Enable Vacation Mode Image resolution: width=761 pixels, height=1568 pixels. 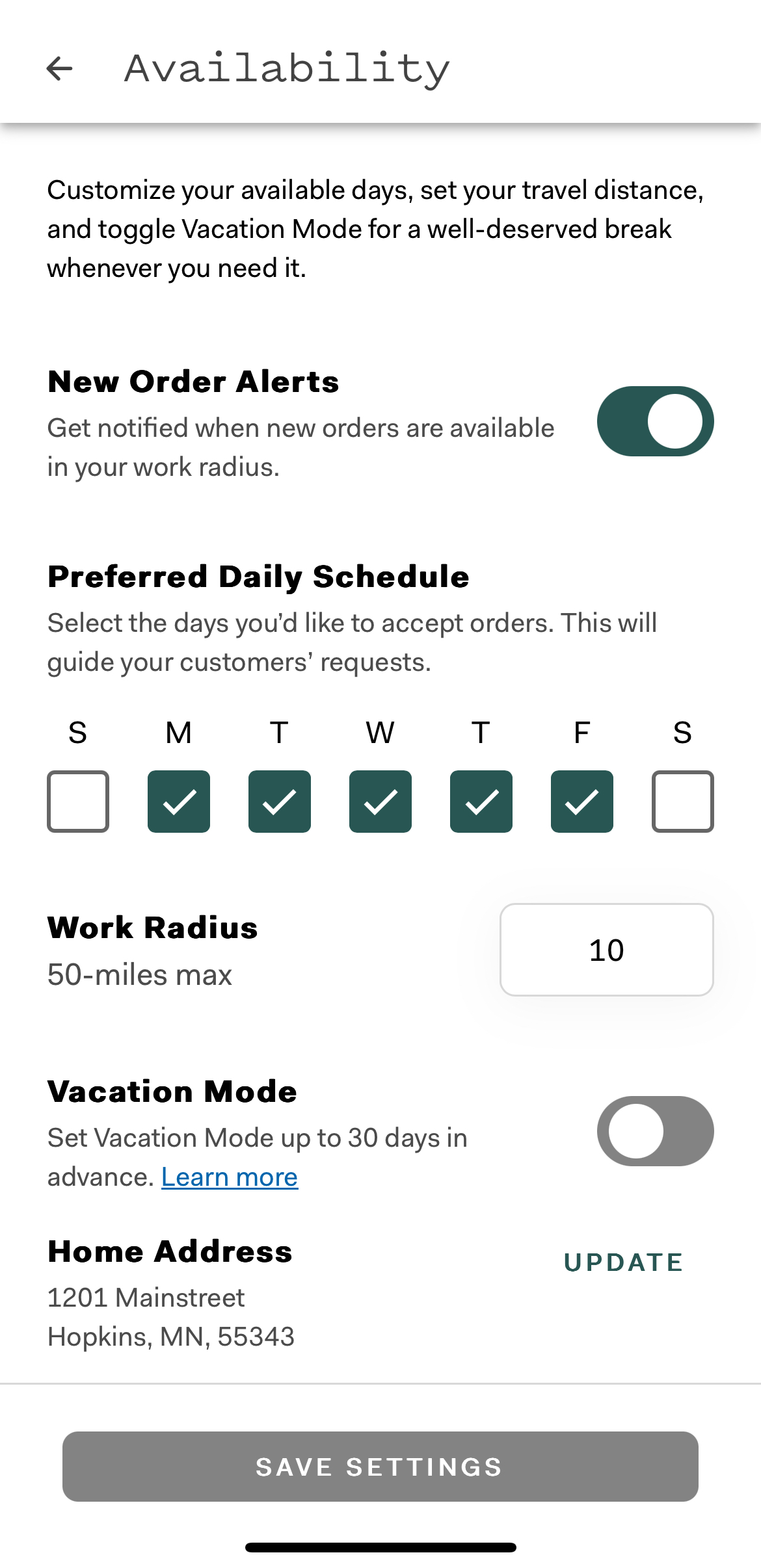(655, 1131)
